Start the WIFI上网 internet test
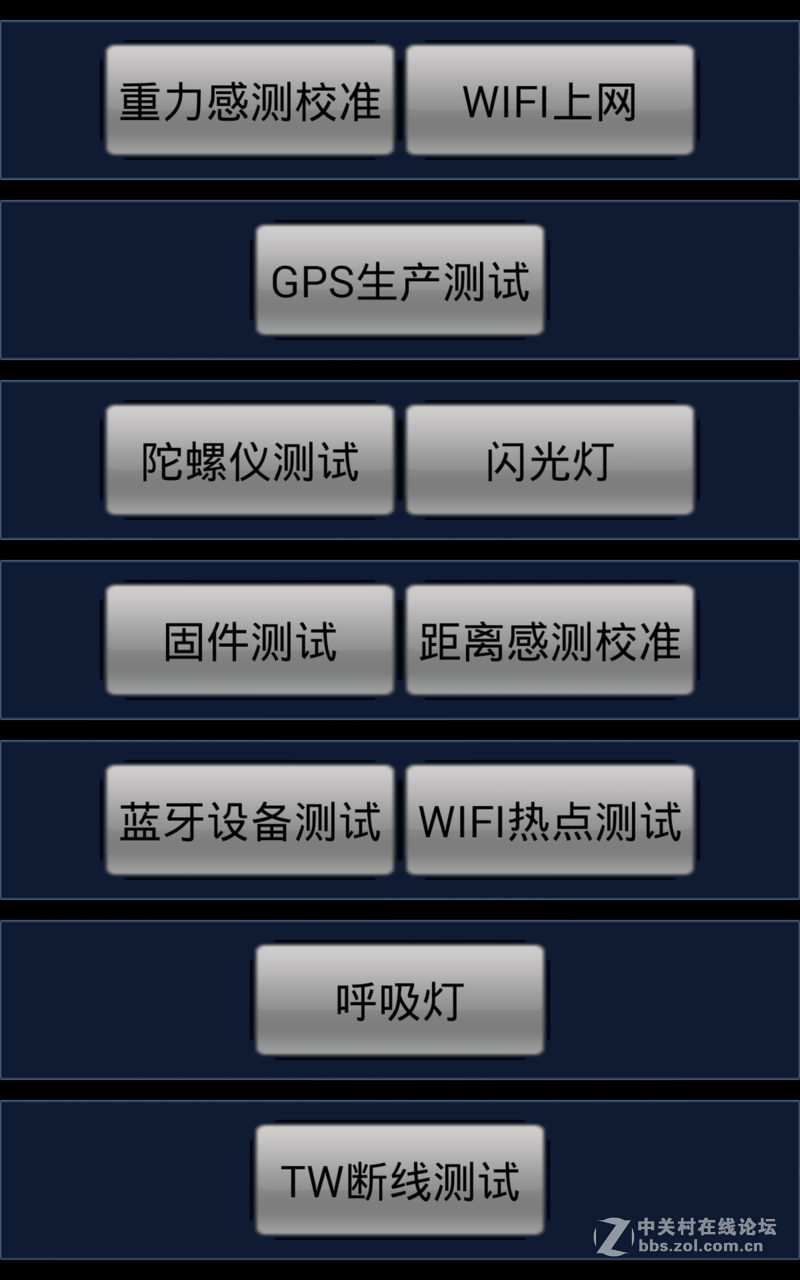This screenshot has height=1280, width=800. [550, 98]
